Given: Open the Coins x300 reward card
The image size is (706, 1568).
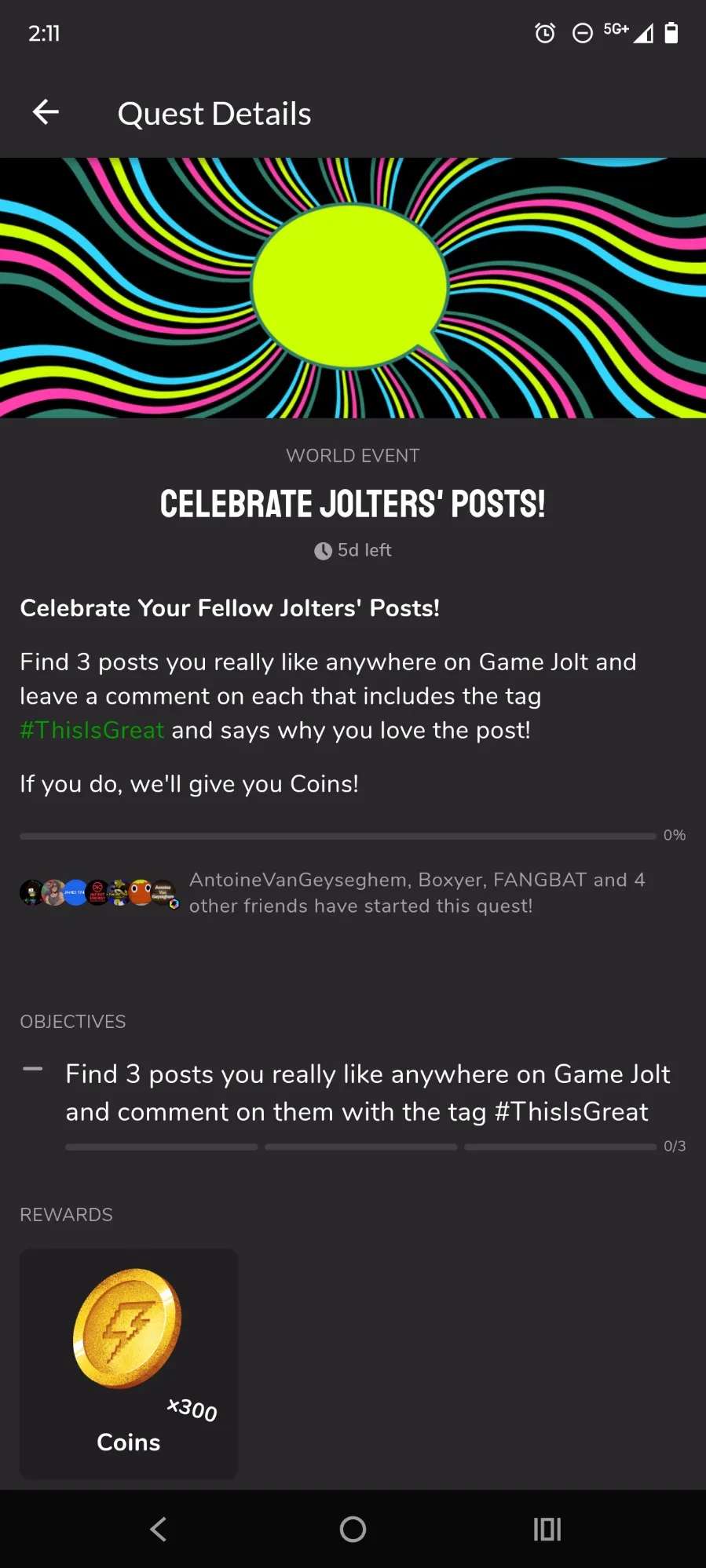Looking at the screenshot, I should tap(129, 1363).
